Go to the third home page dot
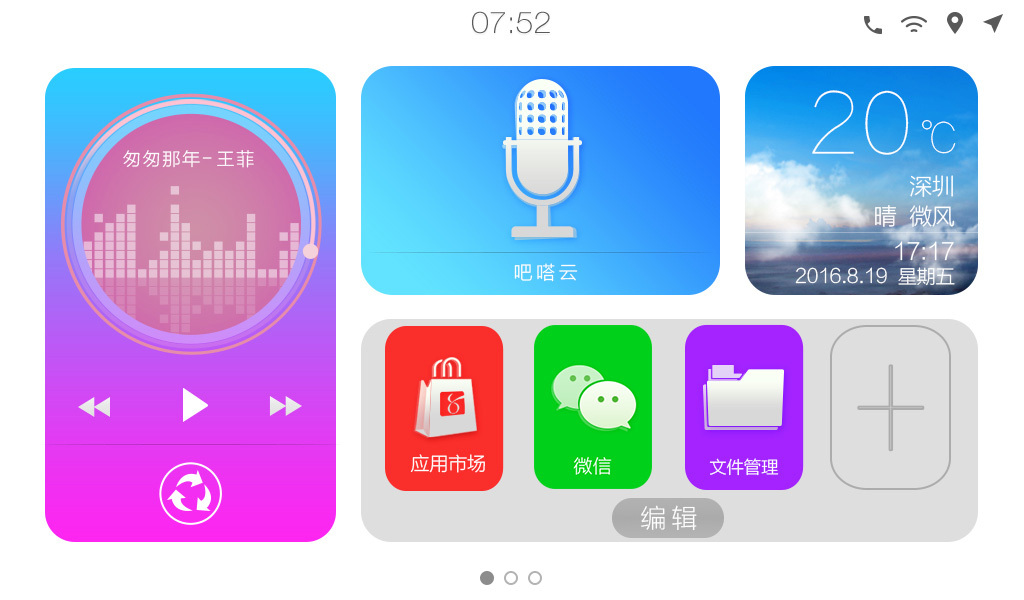 [x=535, y=578]
